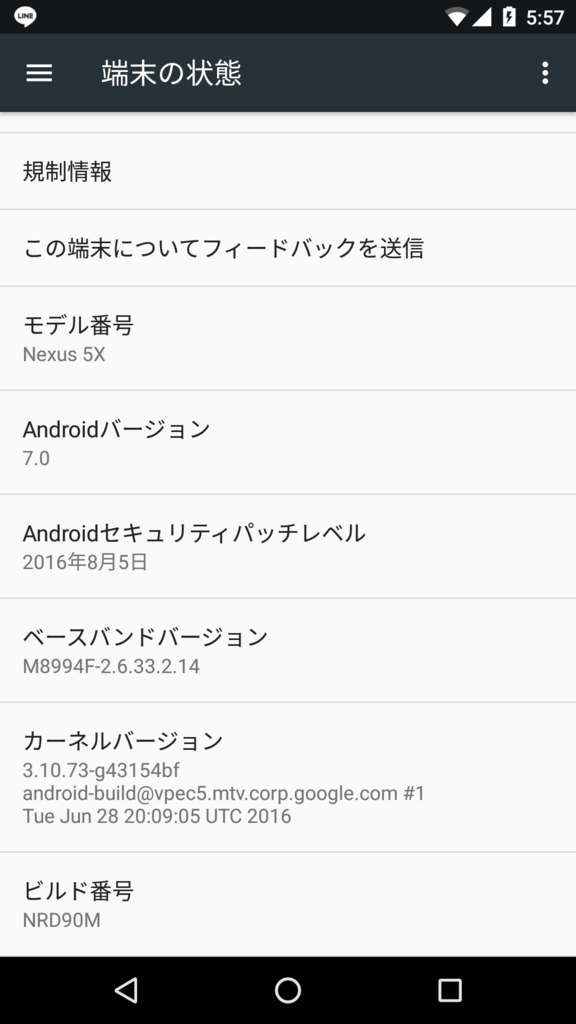Open the hamburger drawer menu
576x1024 pixels.
[x=39, y=73]
